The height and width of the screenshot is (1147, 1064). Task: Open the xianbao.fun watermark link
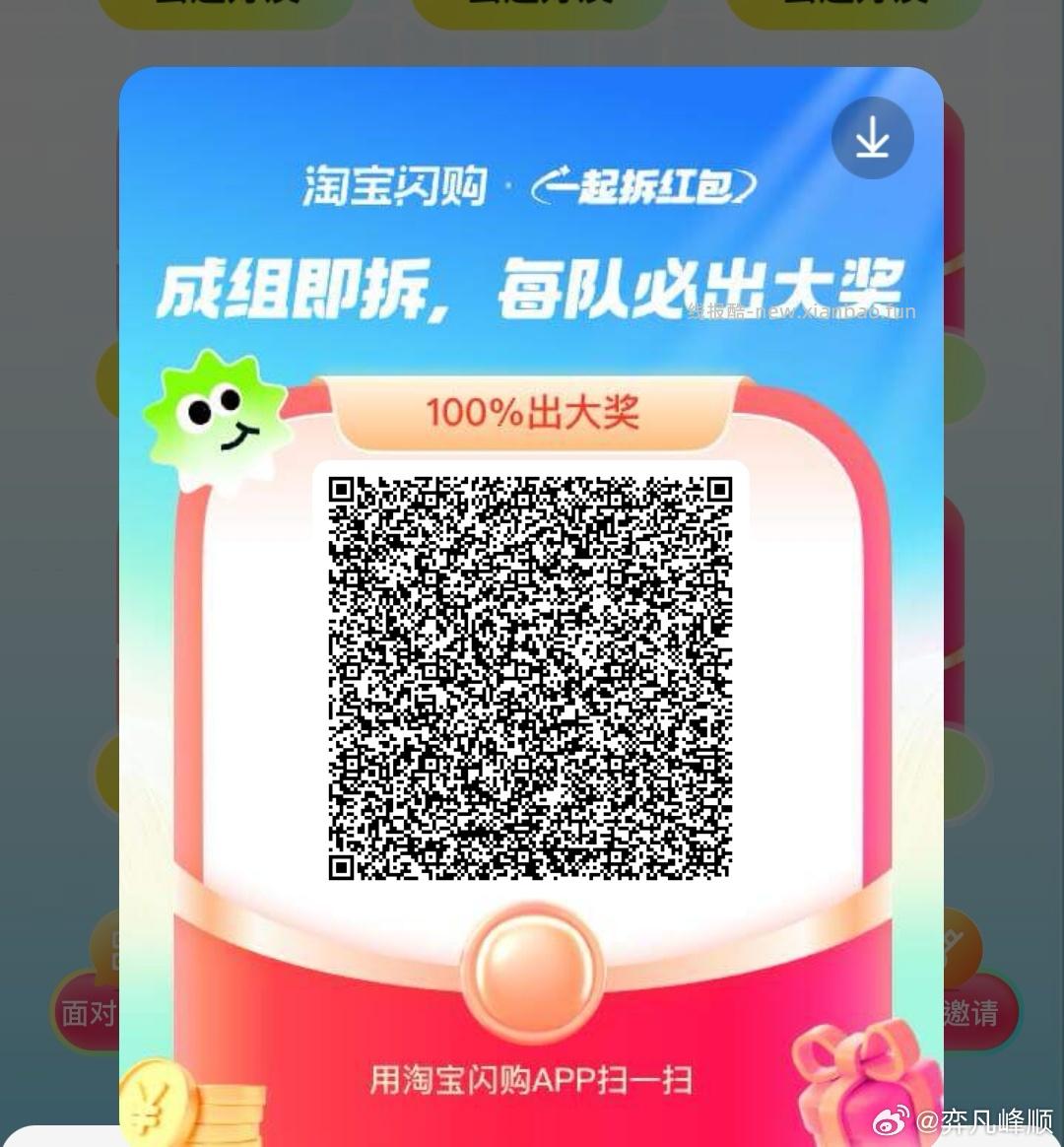[x=801, y=310]
